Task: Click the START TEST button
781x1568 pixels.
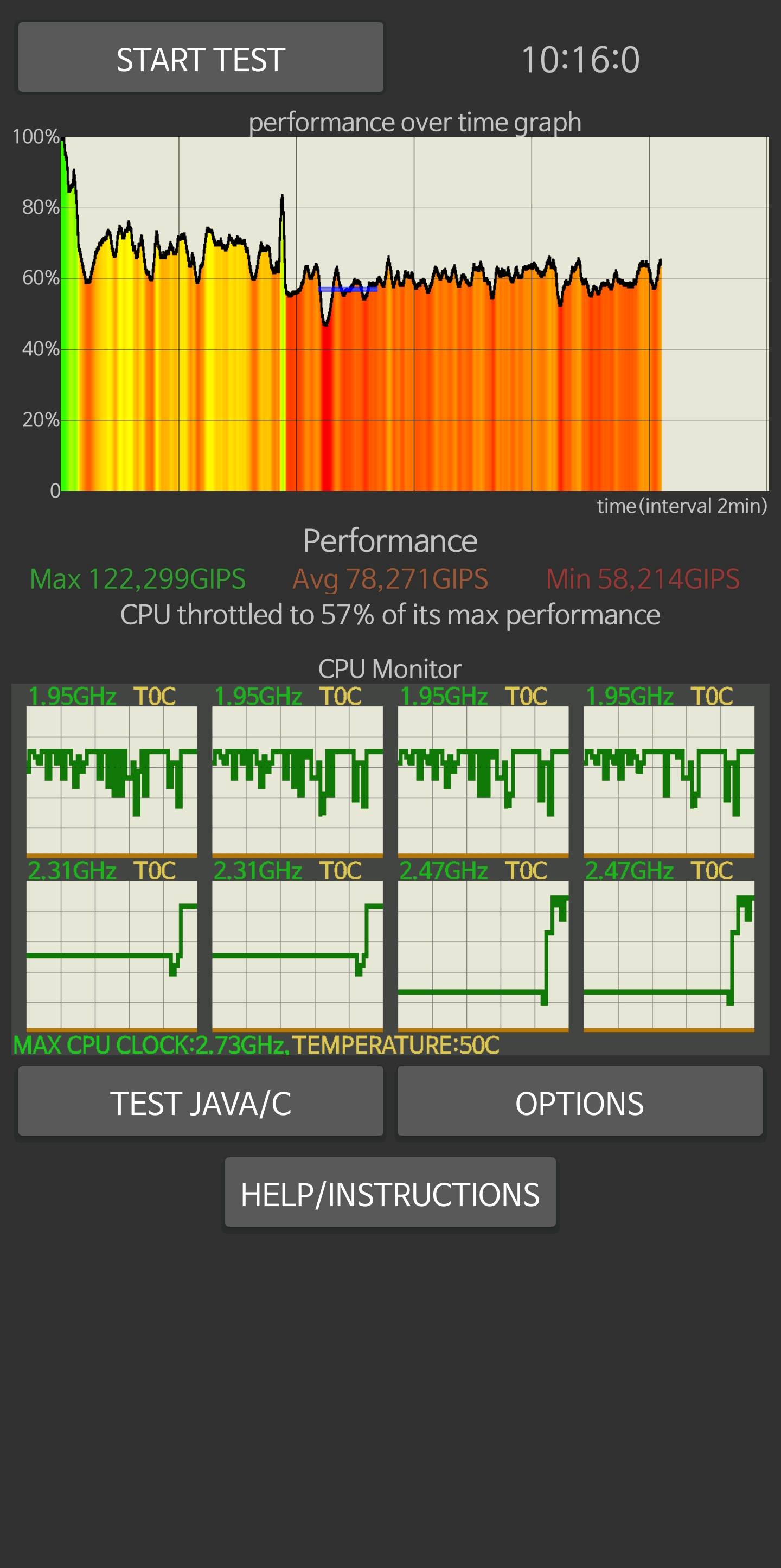Action: click(x=201, y=58)
